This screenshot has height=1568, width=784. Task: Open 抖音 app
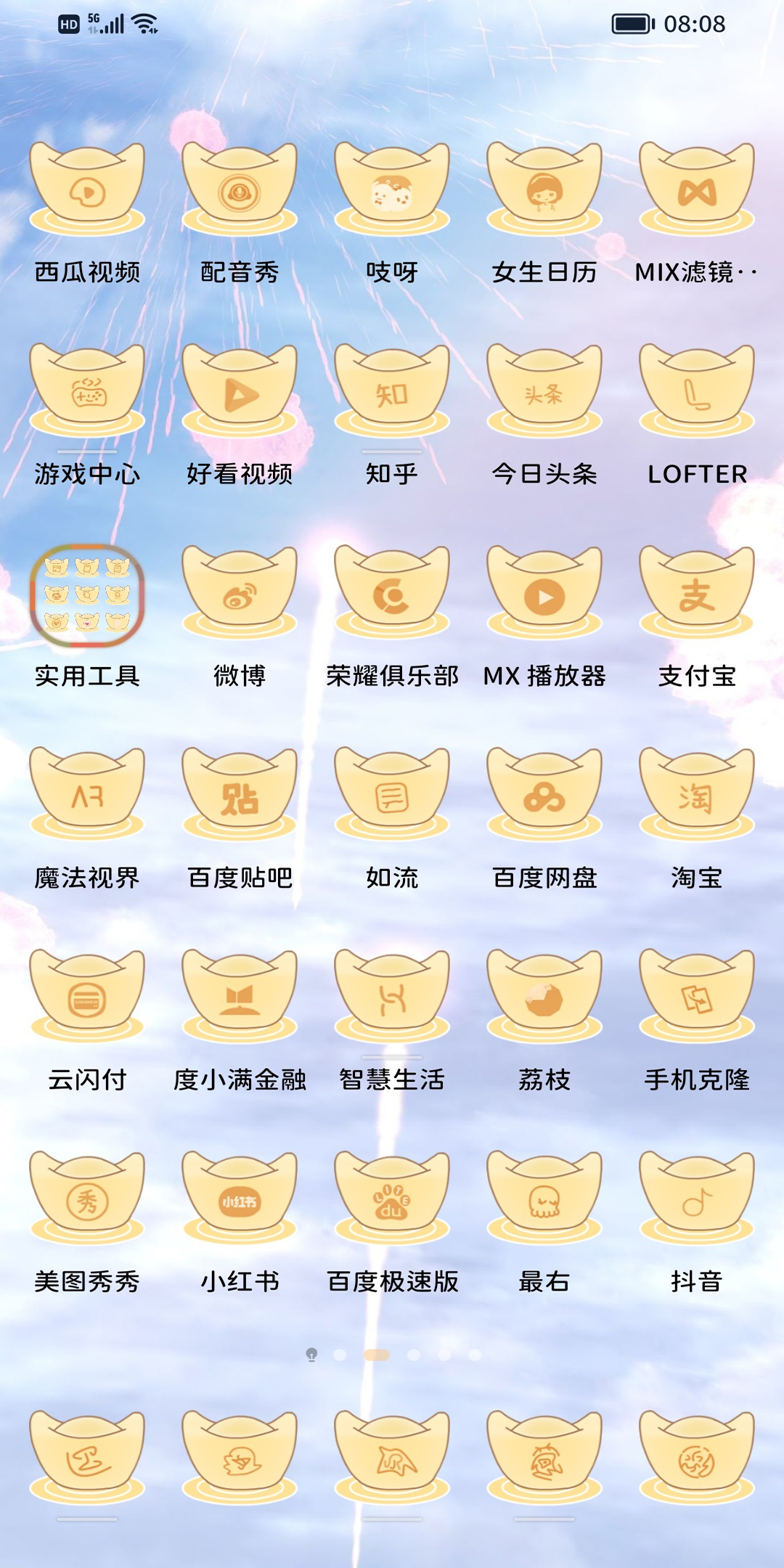697,1201
